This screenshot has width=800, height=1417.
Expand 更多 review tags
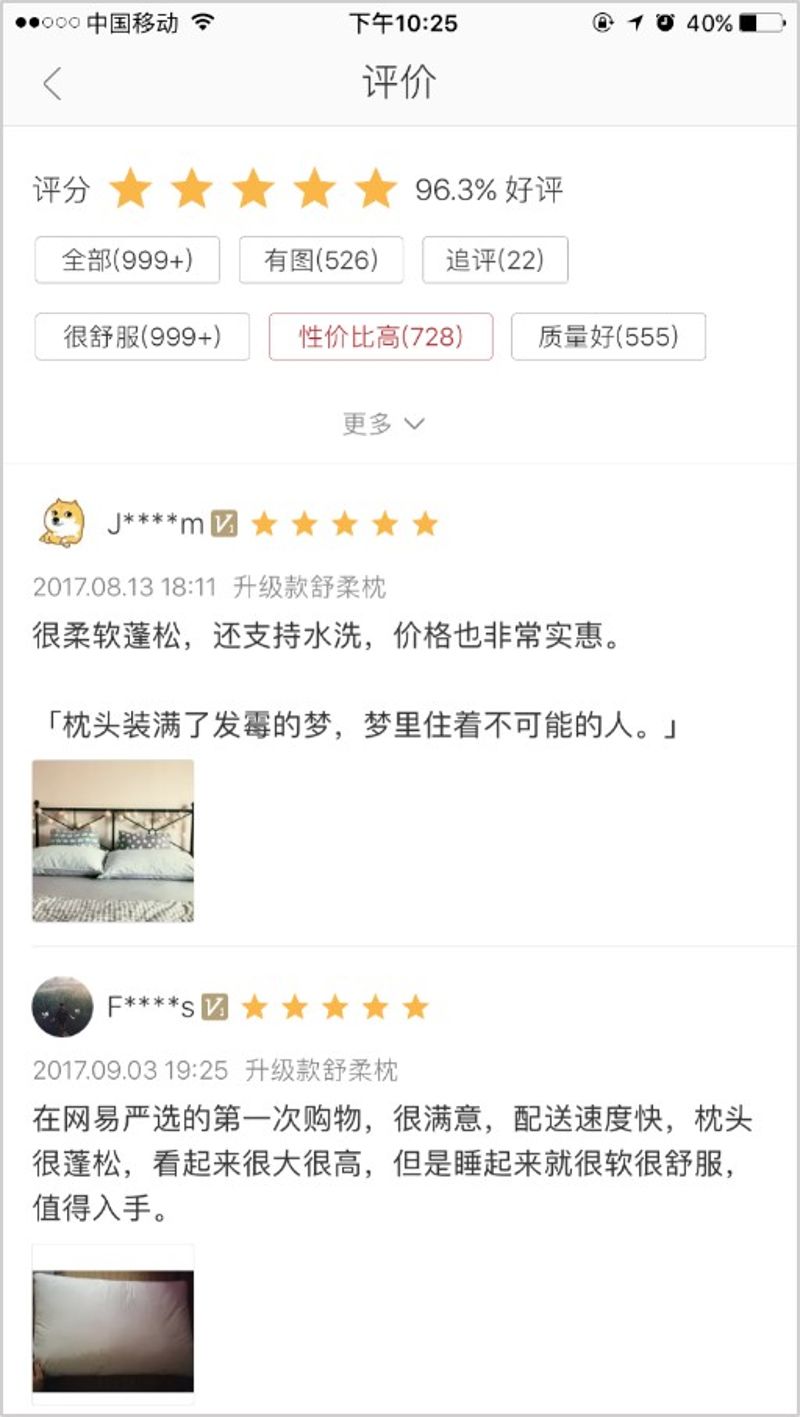(384, 424)
